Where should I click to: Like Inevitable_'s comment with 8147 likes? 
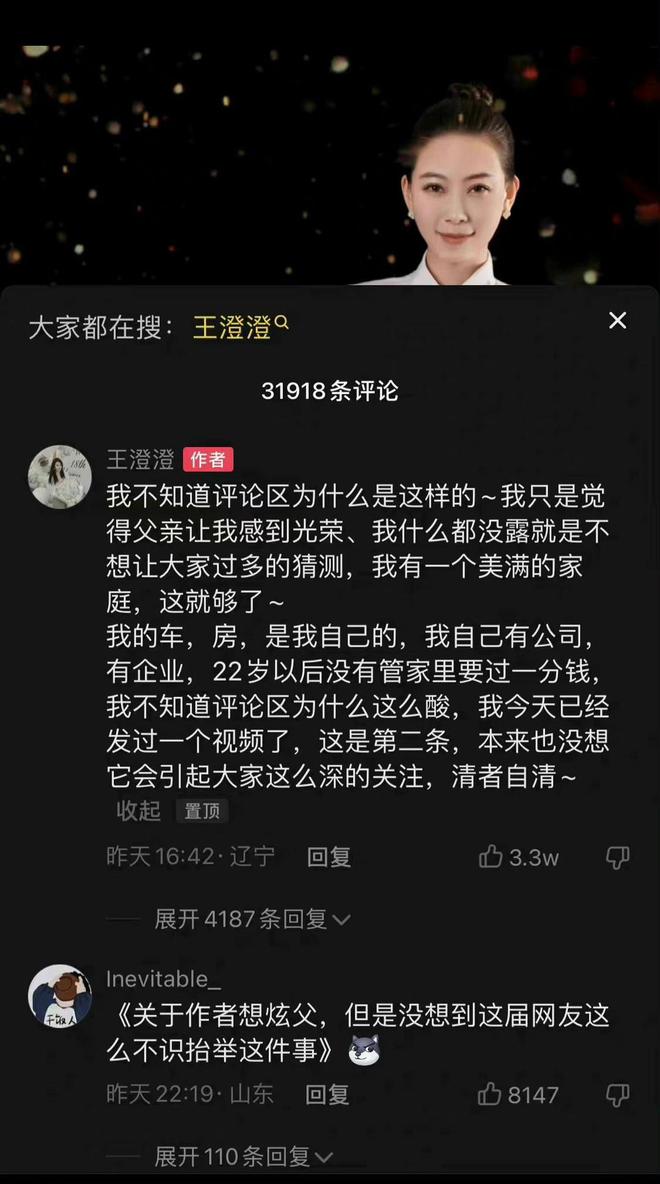[490, 1094]
